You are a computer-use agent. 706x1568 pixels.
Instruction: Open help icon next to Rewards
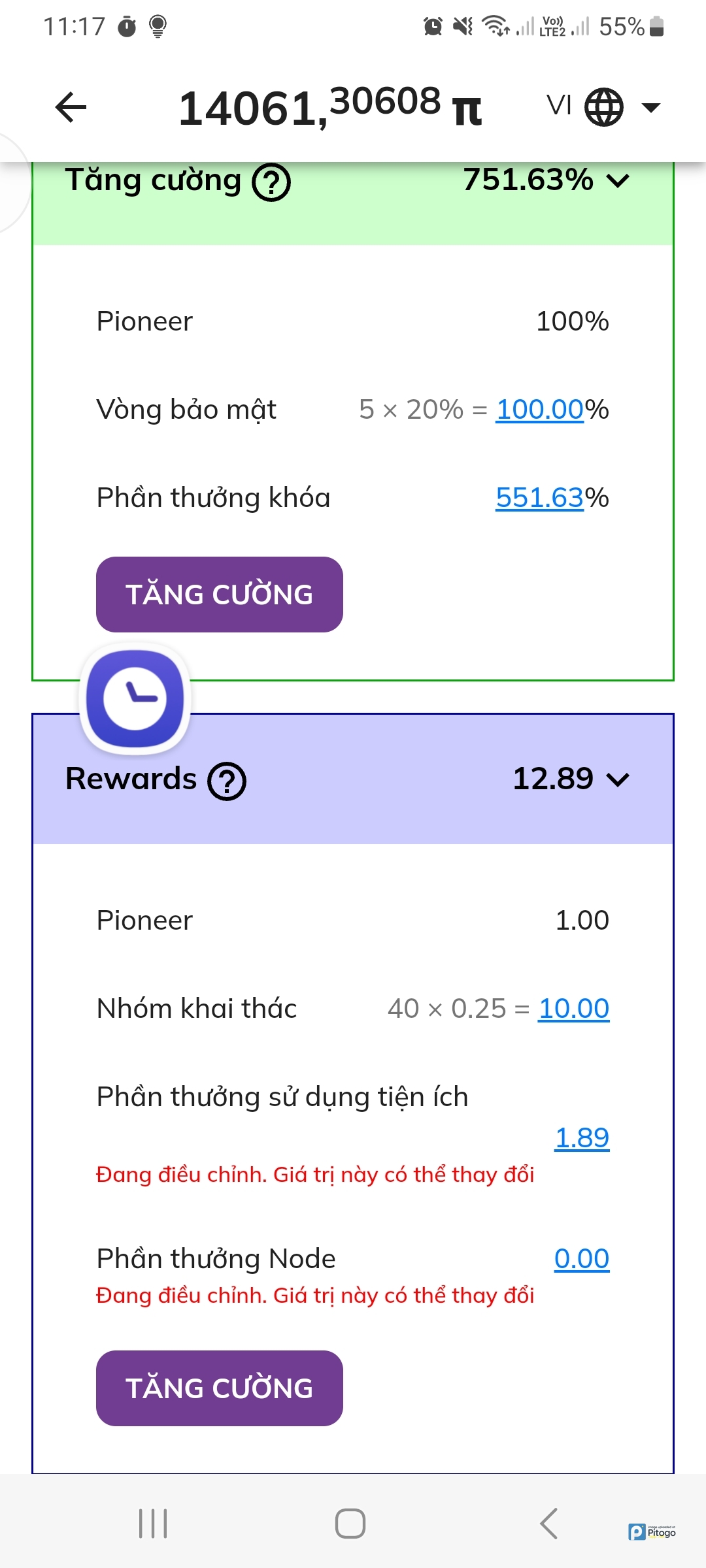227,781
